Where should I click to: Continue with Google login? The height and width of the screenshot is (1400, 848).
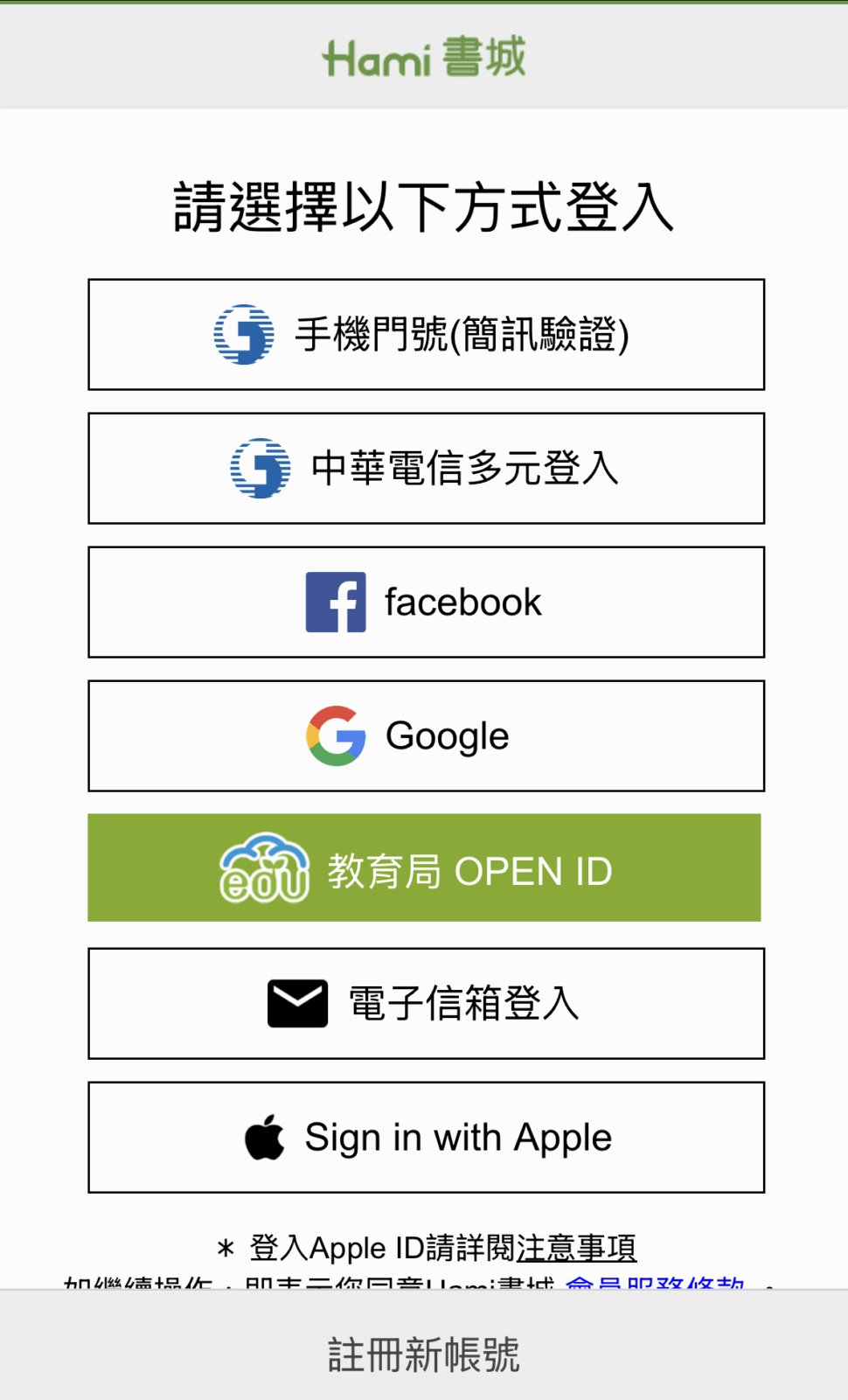[x=426, y=735]
